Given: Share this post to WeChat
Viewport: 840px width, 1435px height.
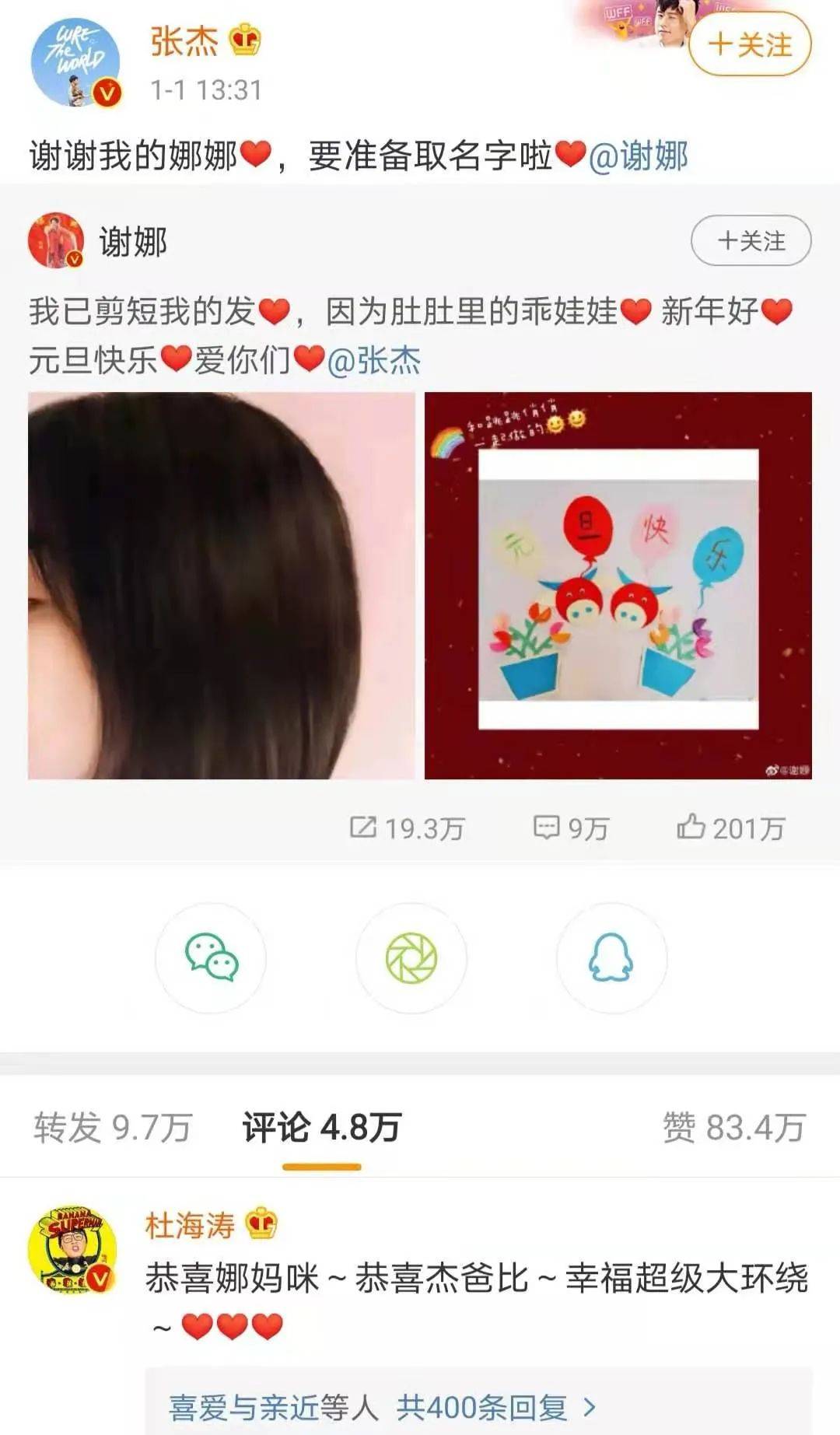Looking at the screenshot, I should [211, 957].
